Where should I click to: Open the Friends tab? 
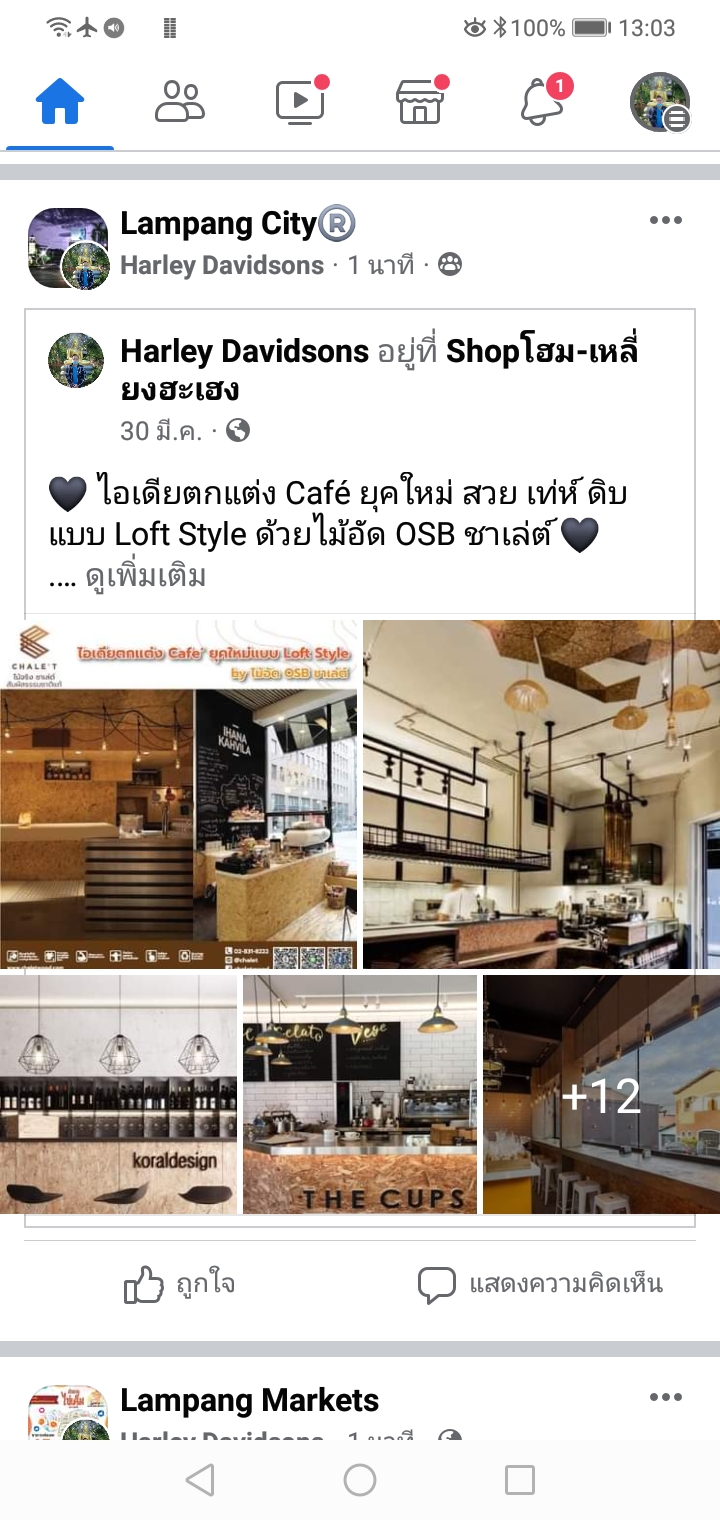click(x=180, y=102)
